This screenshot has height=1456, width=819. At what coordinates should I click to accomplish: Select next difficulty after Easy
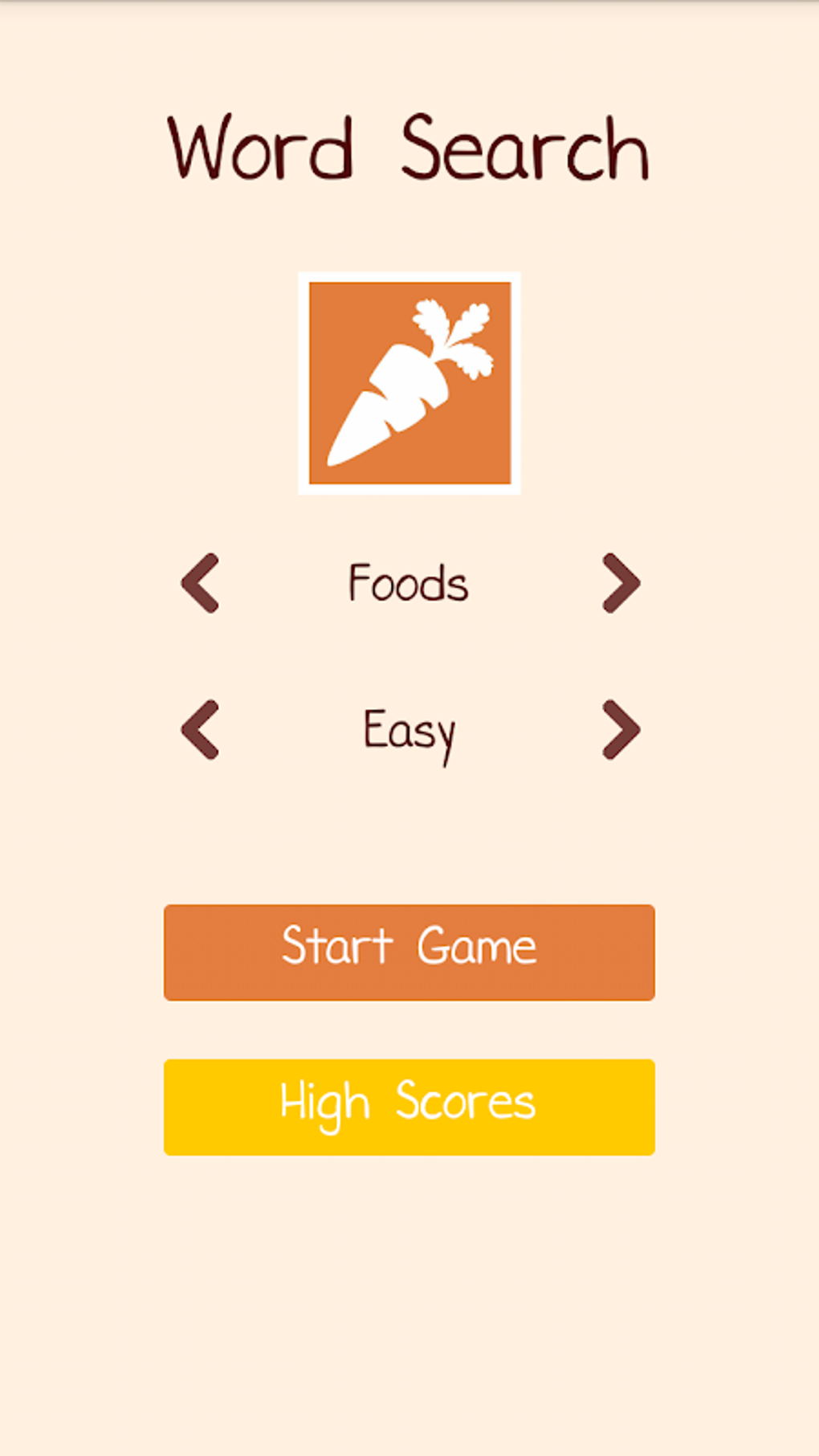tap(621, 729)
